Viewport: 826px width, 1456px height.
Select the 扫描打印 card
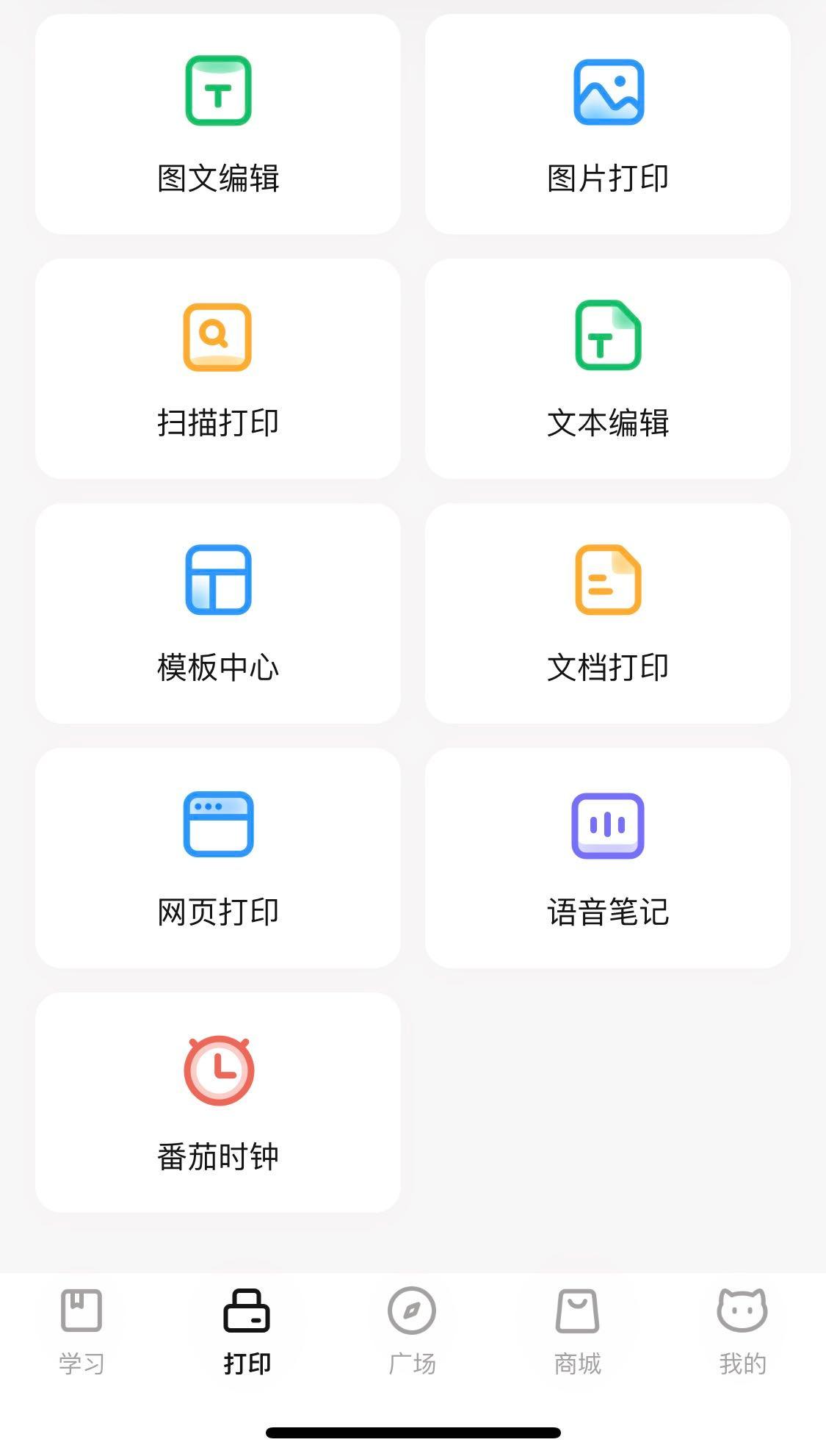tap(218, 368)
